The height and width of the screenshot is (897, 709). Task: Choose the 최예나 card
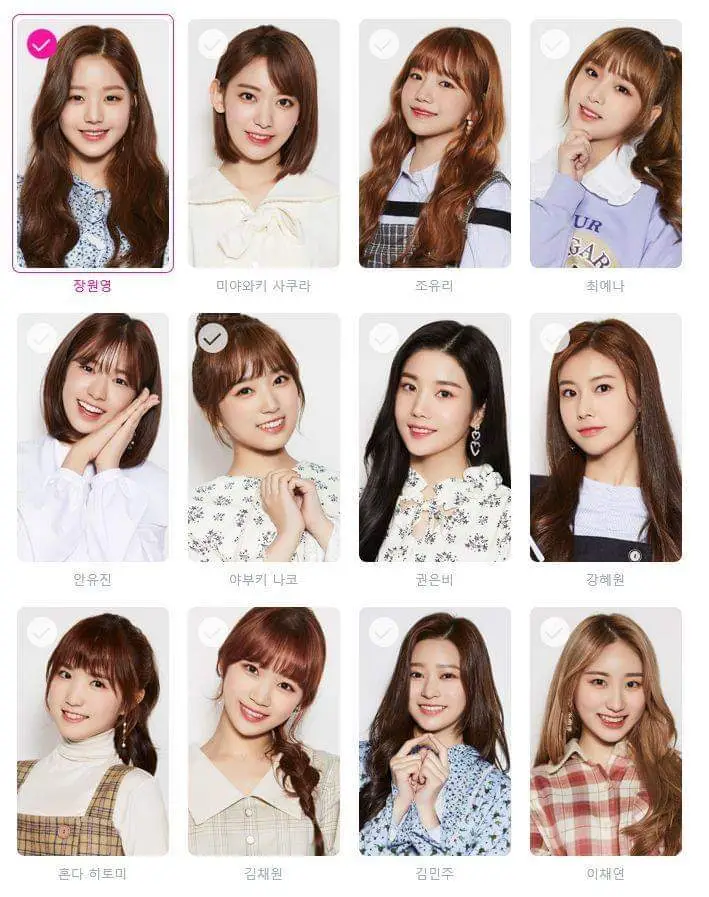606,143
